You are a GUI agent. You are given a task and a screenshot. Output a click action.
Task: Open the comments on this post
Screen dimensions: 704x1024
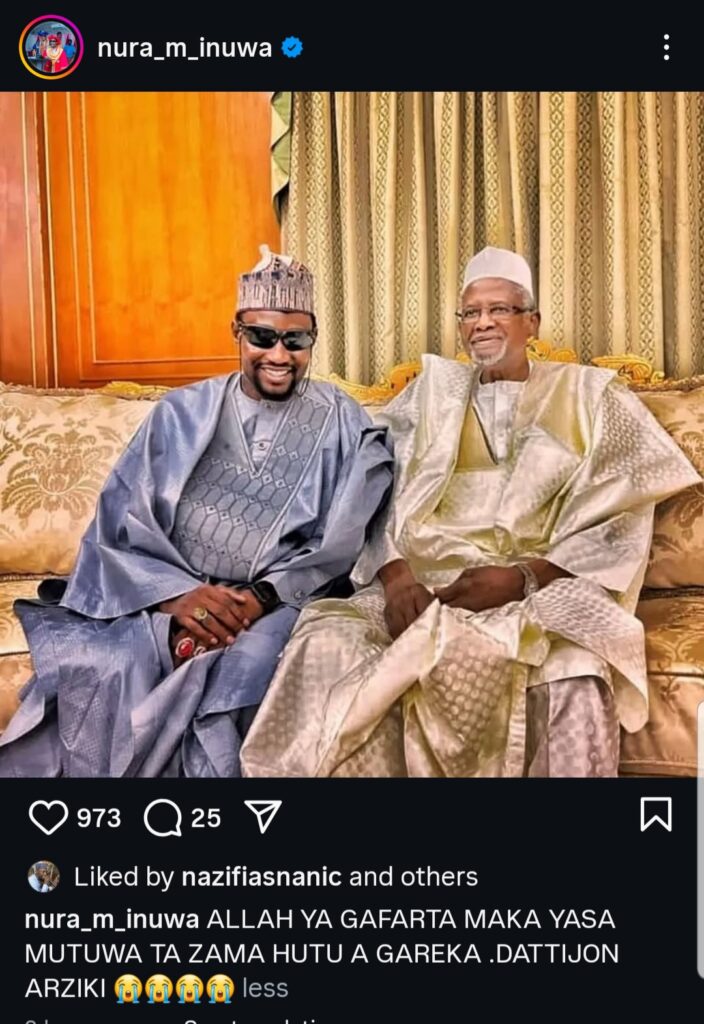coord(162,817)
